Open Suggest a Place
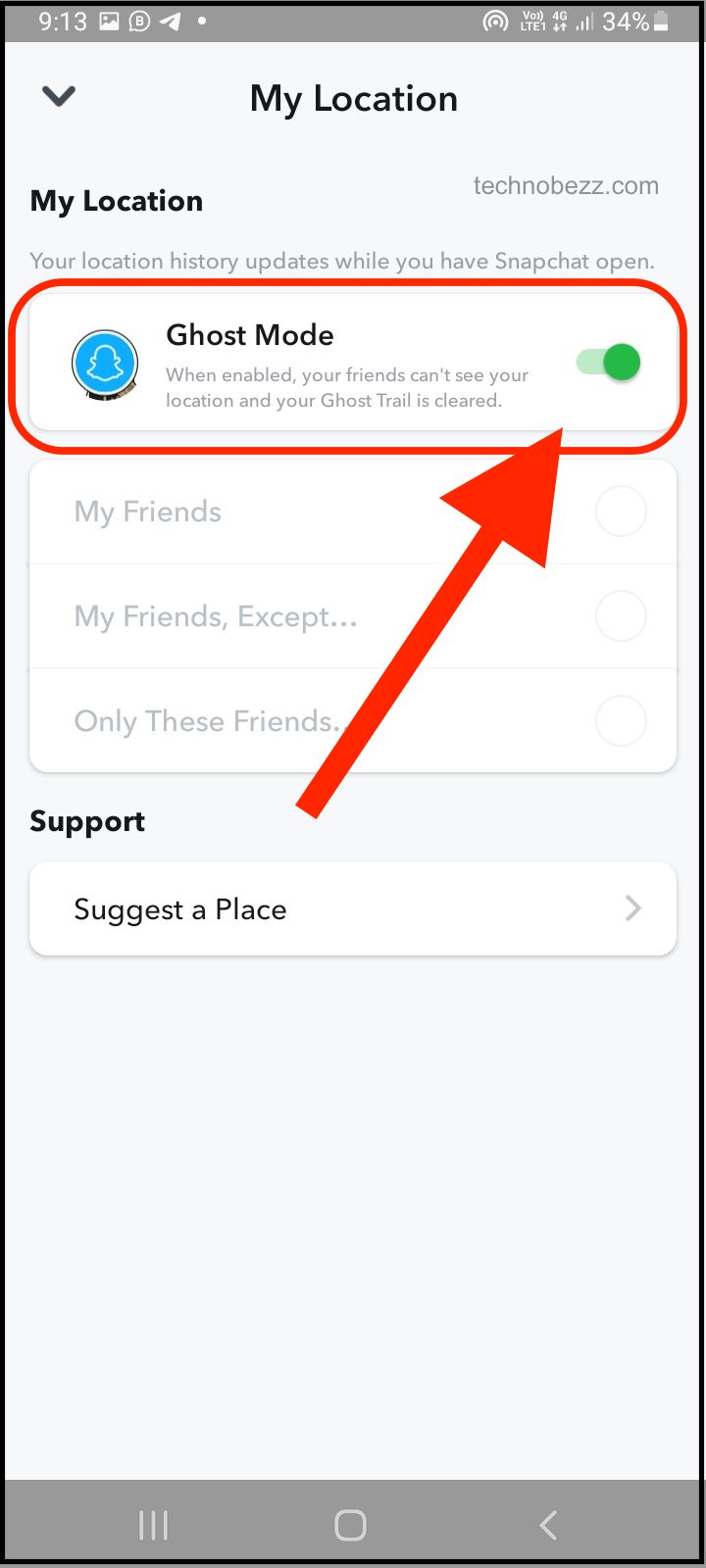 pyautogui.click(x=353, y=908)
